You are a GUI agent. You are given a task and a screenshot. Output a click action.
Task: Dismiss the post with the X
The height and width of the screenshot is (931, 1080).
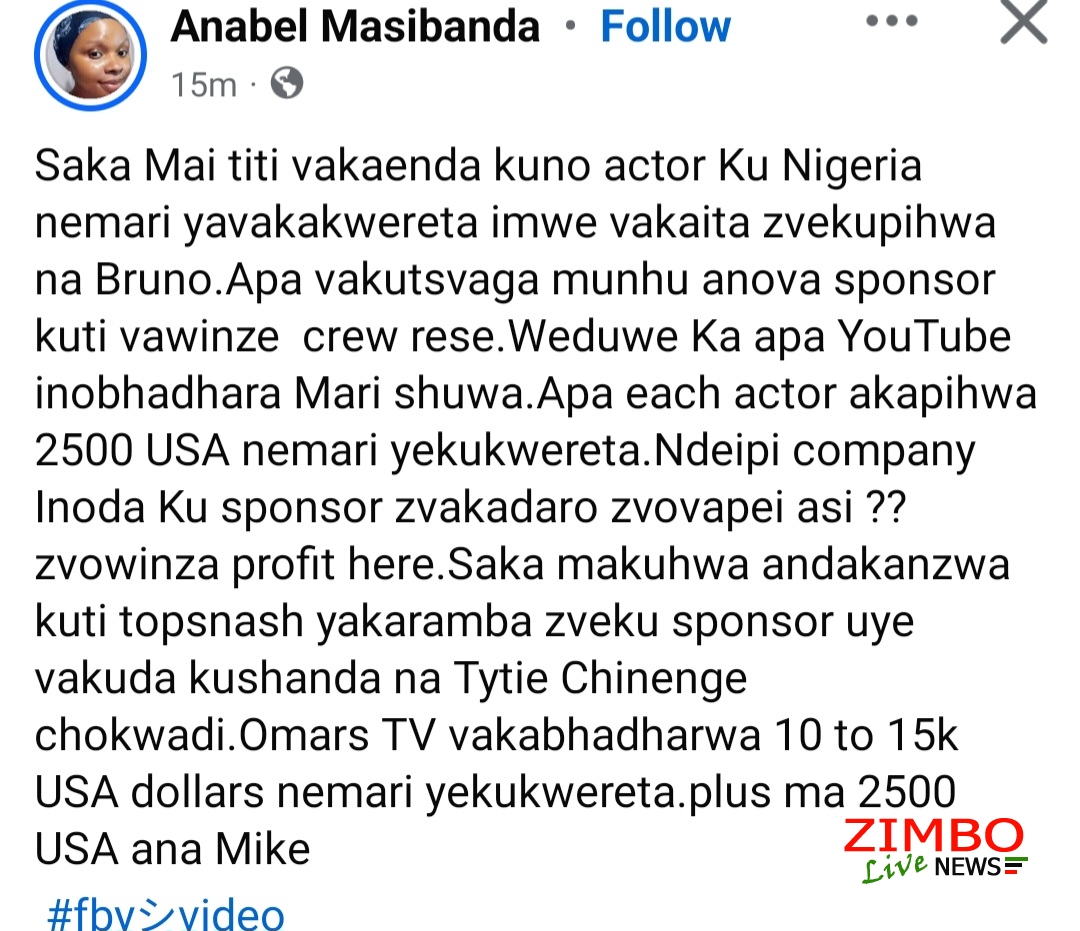(x=1023, y=22)
